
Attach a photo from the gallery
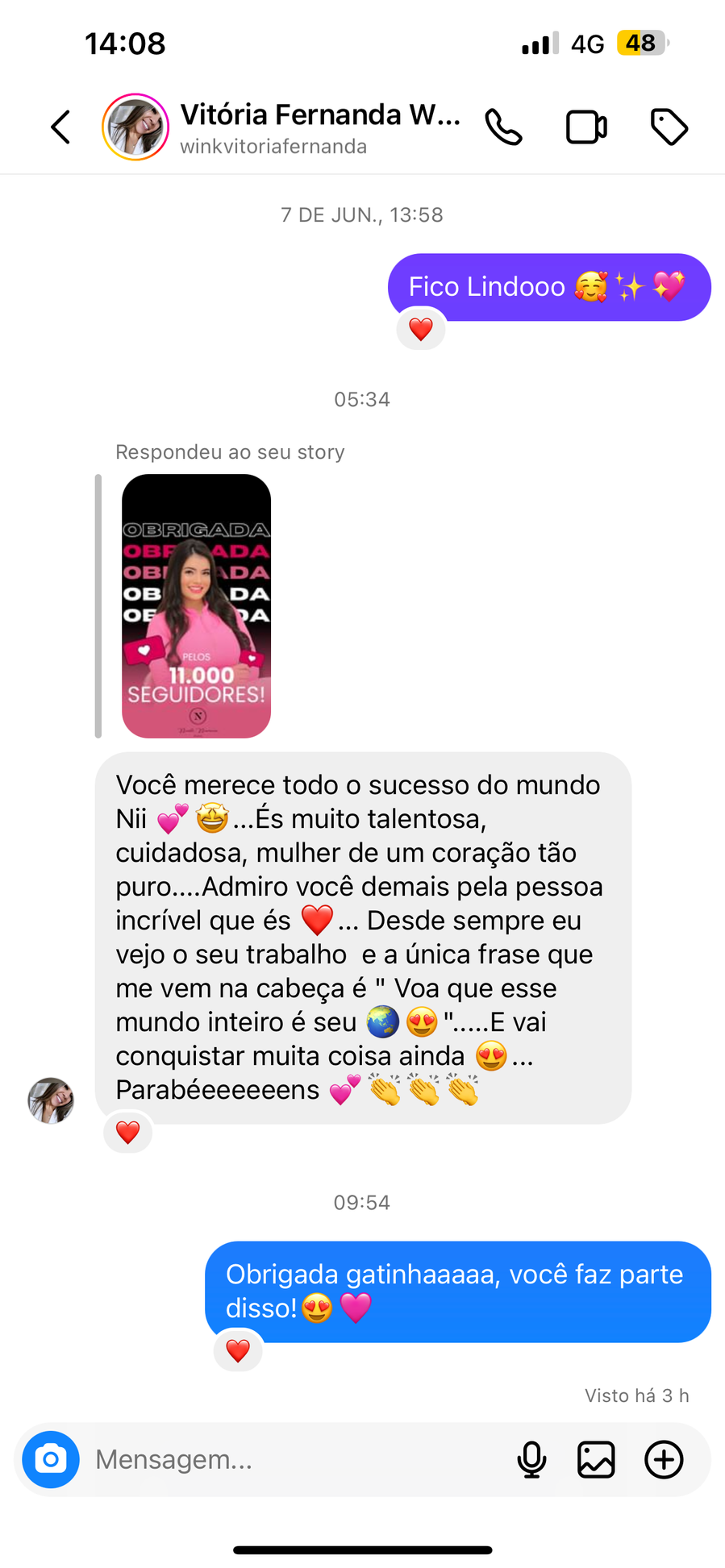[596, 1459]
